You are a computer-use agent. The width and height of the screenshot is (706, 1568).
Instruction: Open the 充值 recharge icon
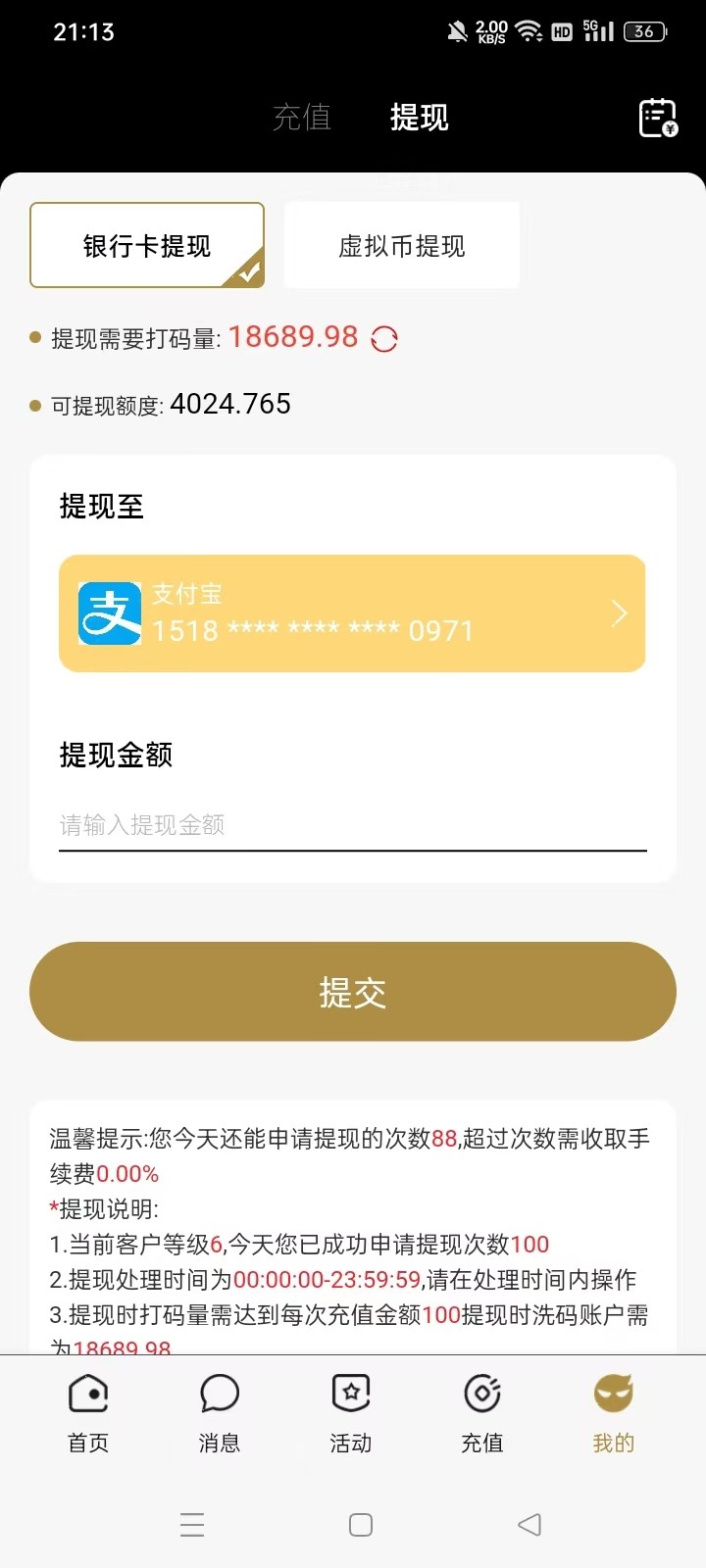pyautogui.click(x=481, y=1394)
